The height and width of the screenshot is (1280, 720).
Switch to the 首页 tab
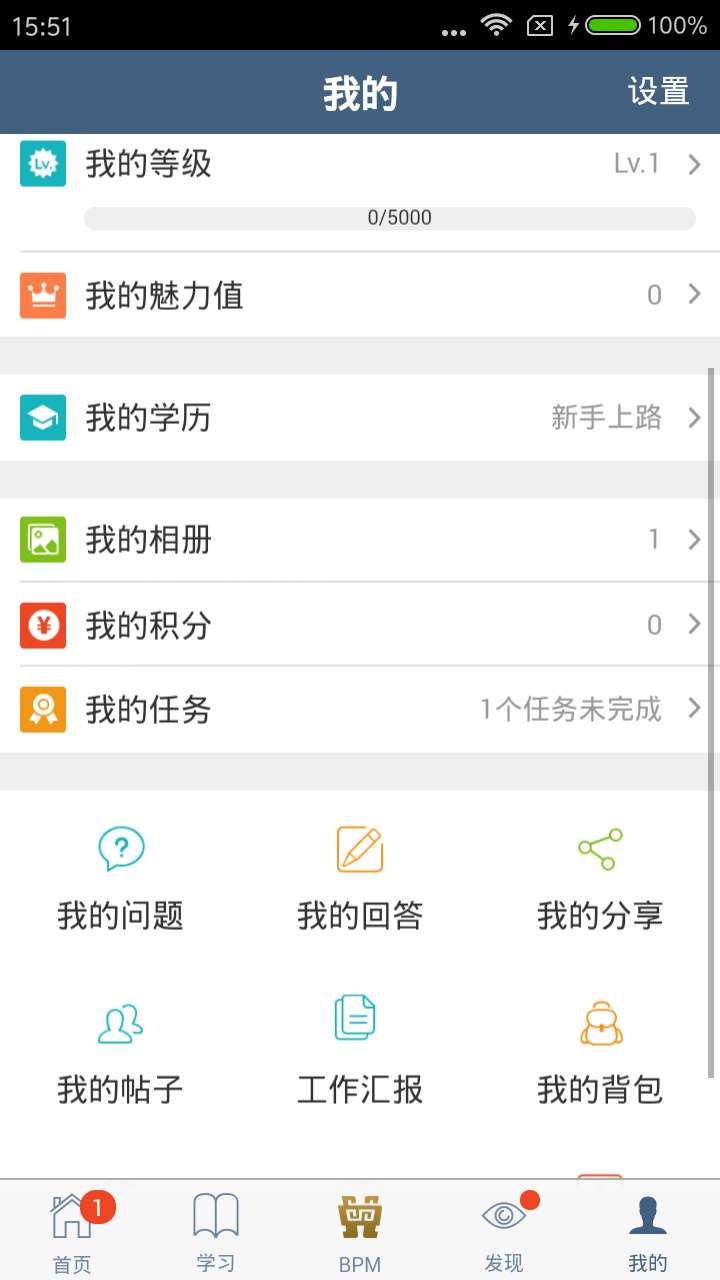(x=72, y=1231)
